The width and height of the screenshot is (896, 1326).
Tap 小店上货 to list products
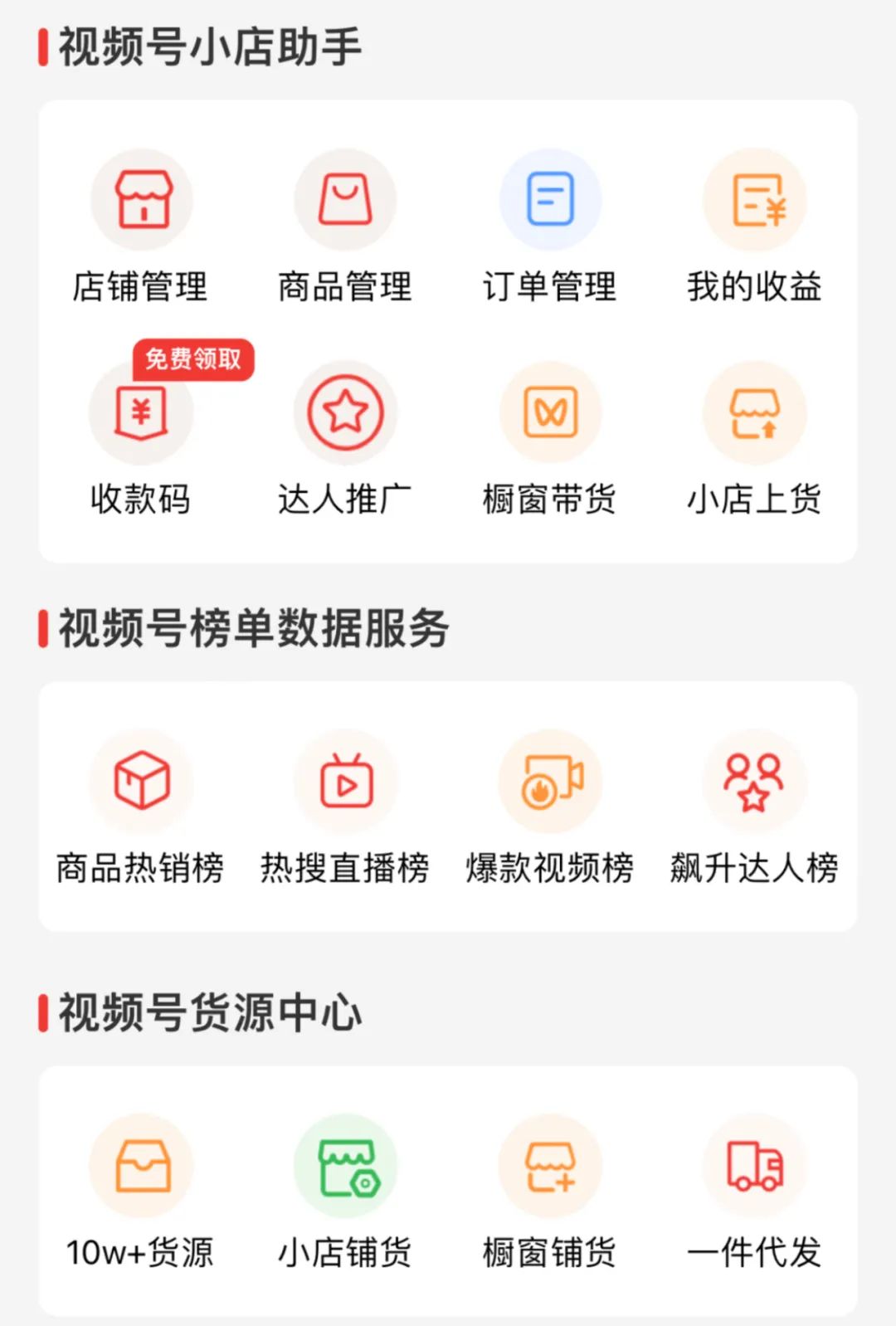pos(754,412)
